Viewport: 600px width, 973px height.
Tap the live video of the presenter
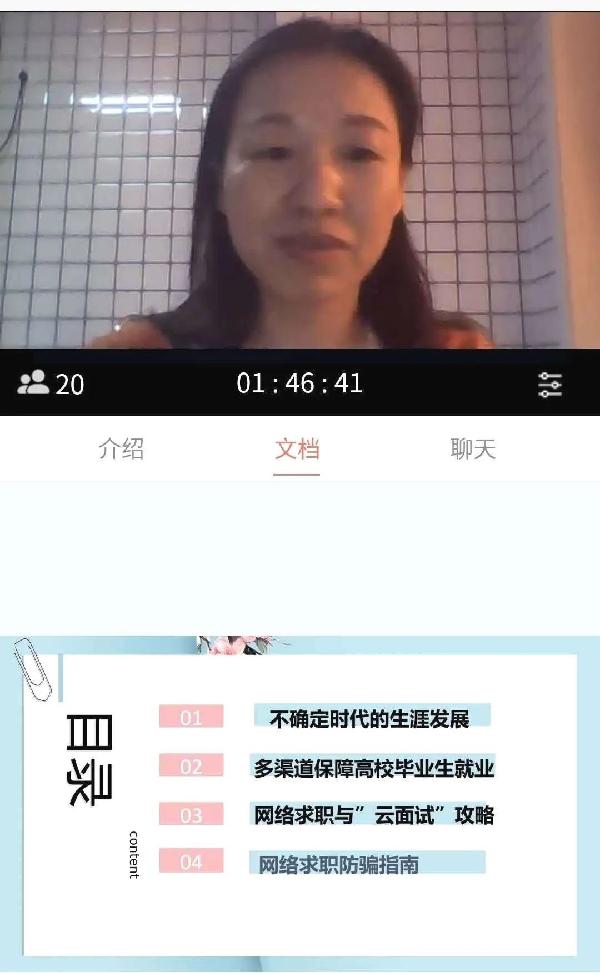click(300, 180)
